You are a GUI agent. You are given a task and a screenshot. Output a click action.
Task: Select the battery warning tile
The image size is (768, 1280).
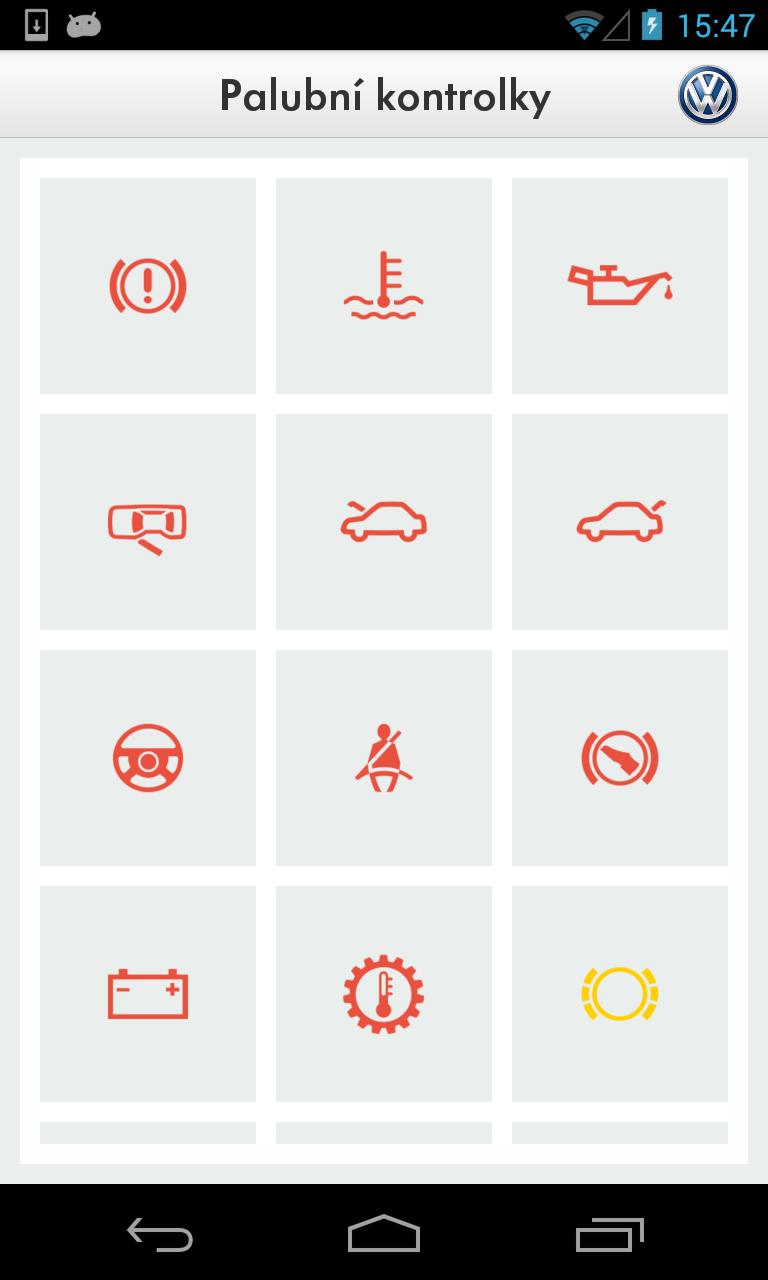tap(148, 994)
